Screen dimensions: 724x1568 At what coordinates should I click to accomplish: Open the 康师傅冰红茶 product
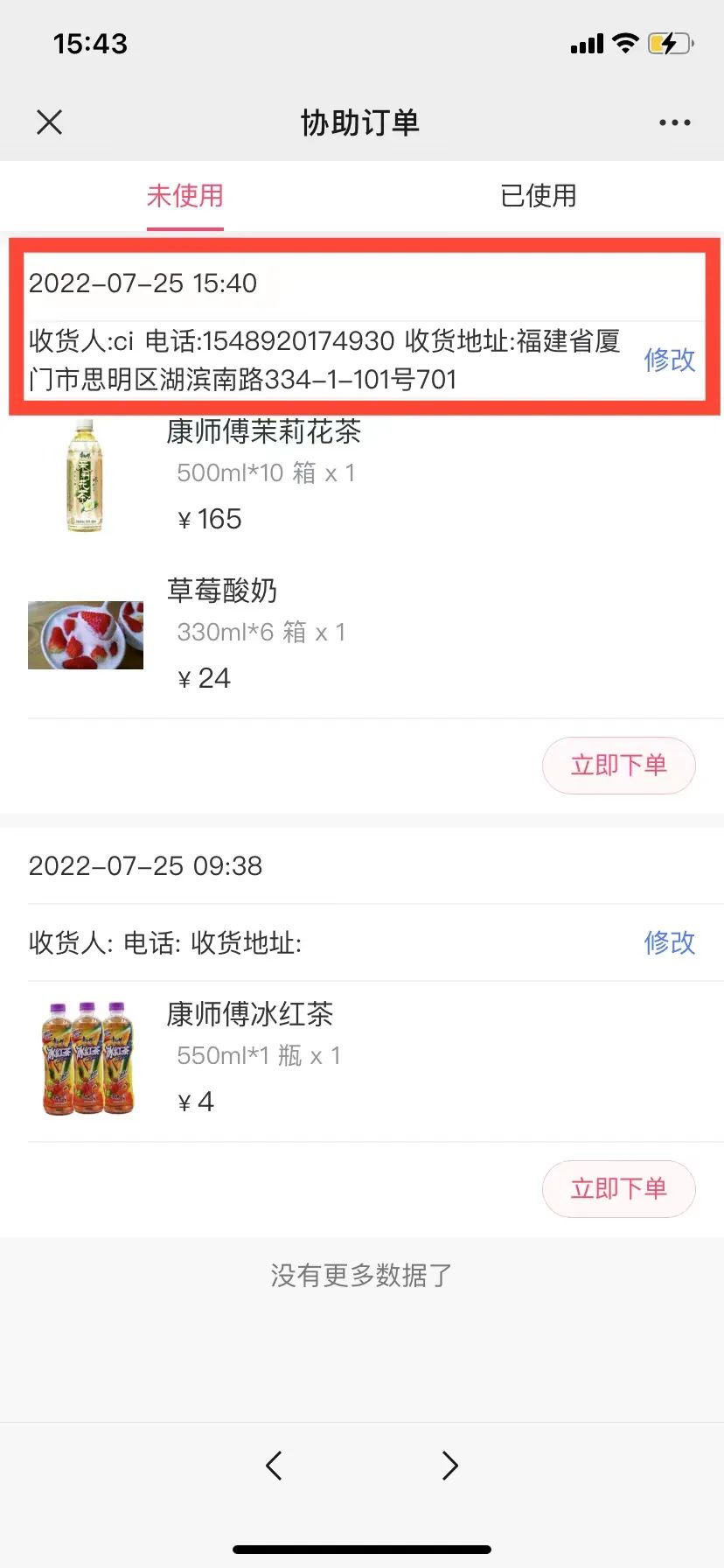click(x=250, y=1014)
